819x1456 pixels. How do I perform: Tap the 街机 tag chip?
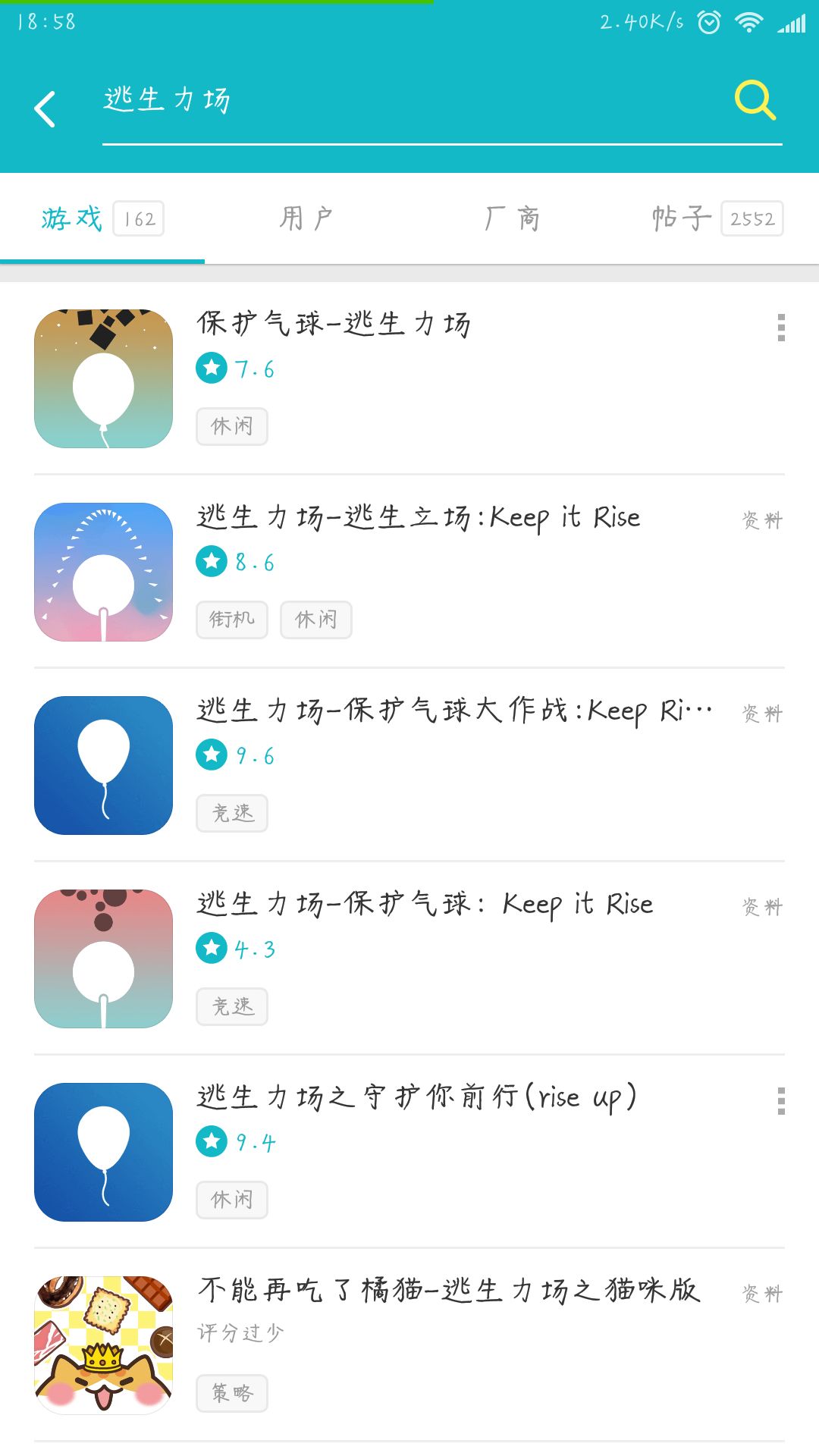coord(232,620)
